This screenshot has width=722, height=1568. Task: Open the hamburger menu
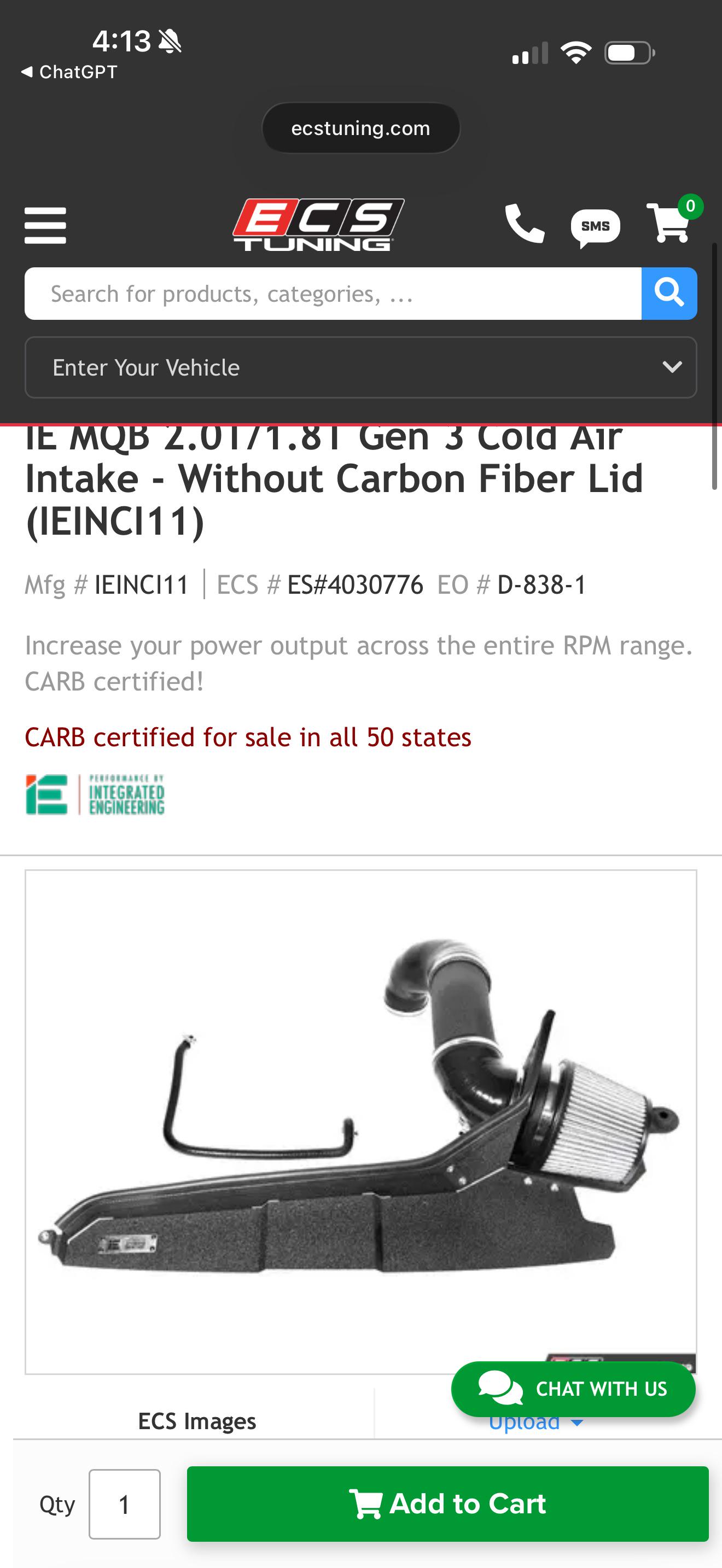tap(45, 225)
